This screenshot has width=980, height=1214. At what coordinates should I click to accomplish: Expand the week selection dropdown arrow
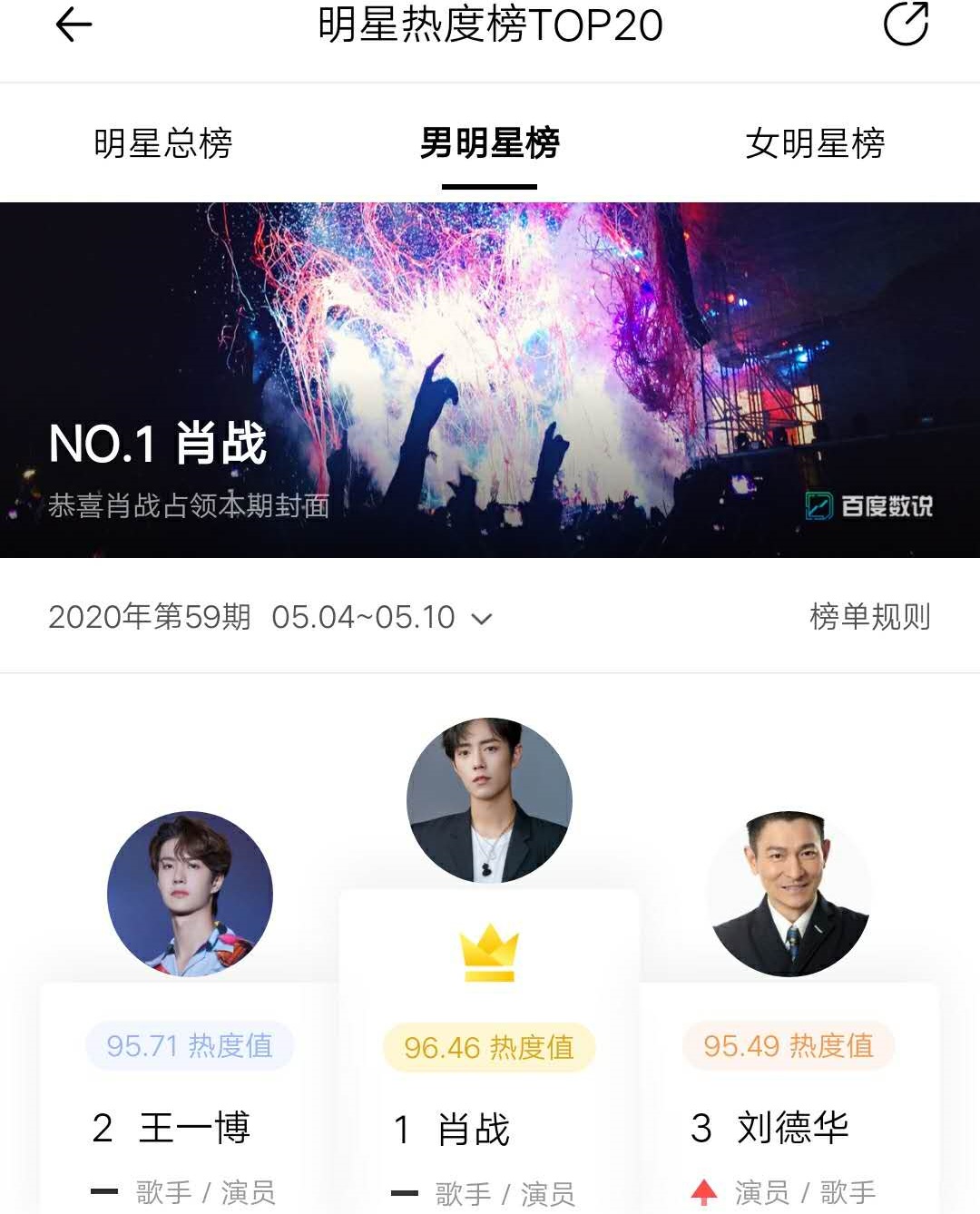click(x=482, y=619)
